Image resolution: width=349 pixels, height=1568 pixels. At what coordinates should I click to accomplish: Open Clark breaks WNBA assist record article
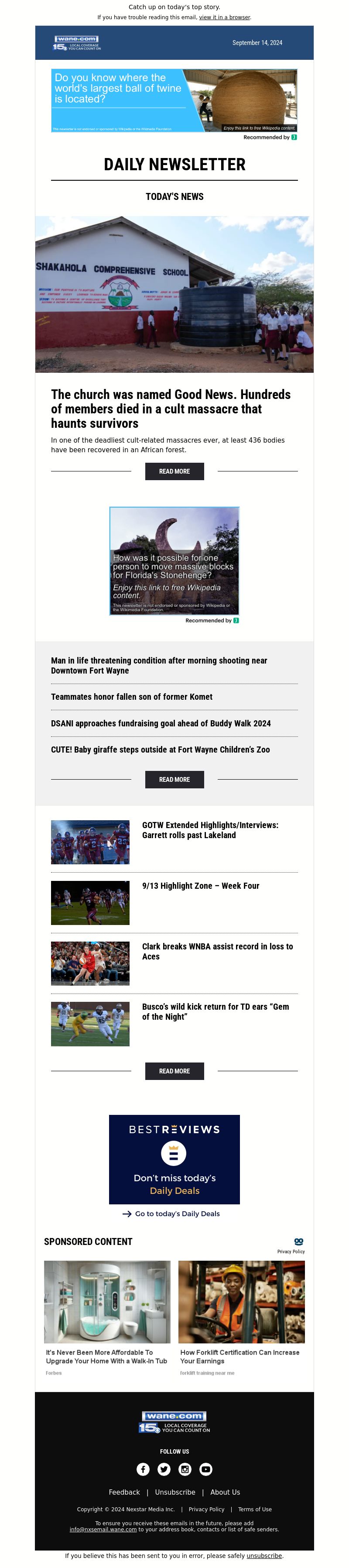tap(217, 951)
